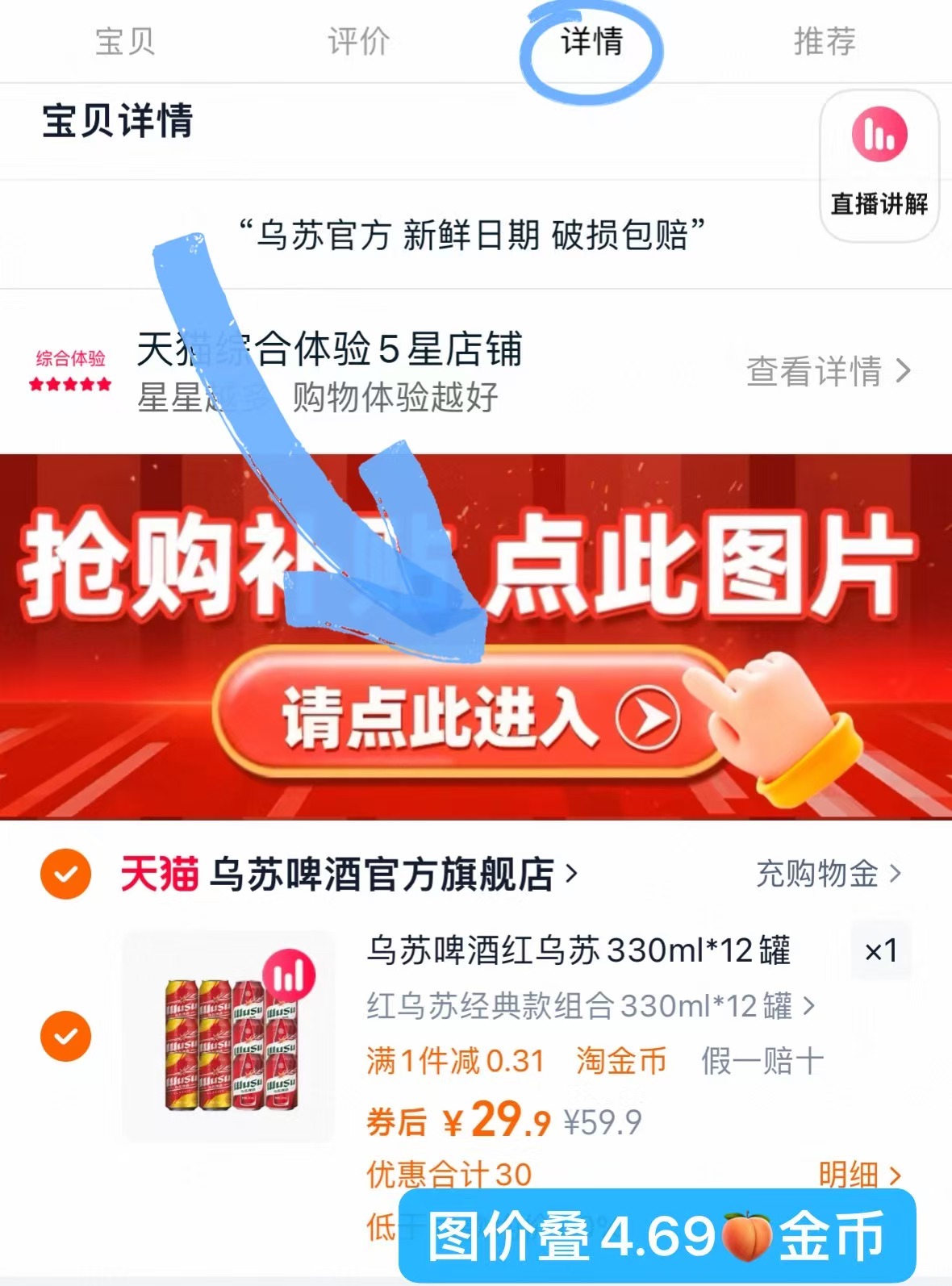Screen dimensions: 952x1286
Task: Switch to the 推荐 recommendations tab
Action: click(x=825, y=43)
